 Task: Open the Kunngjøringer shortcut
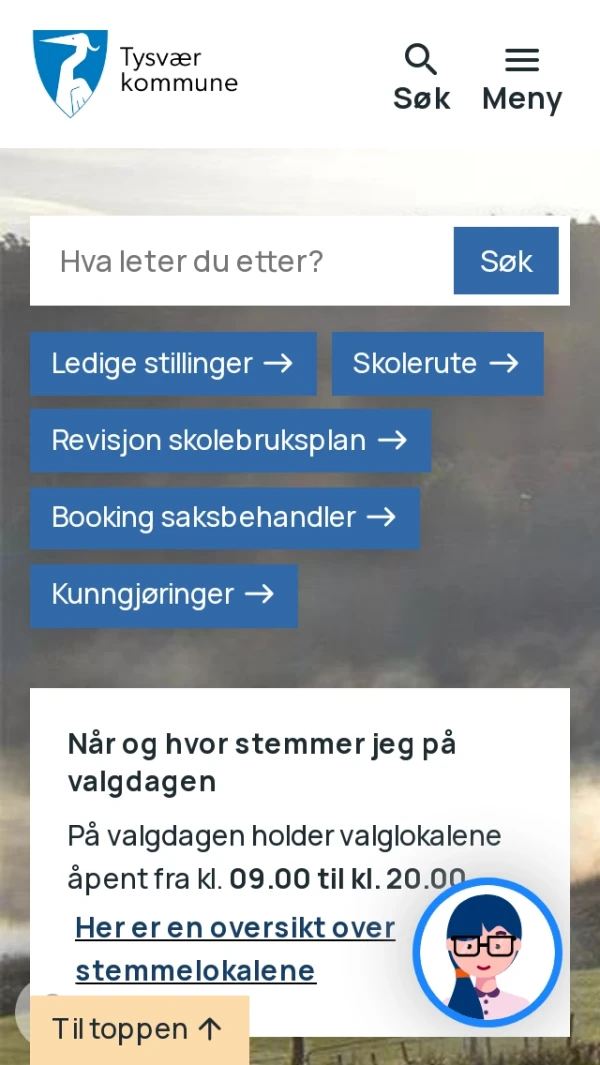coord(163,595)
